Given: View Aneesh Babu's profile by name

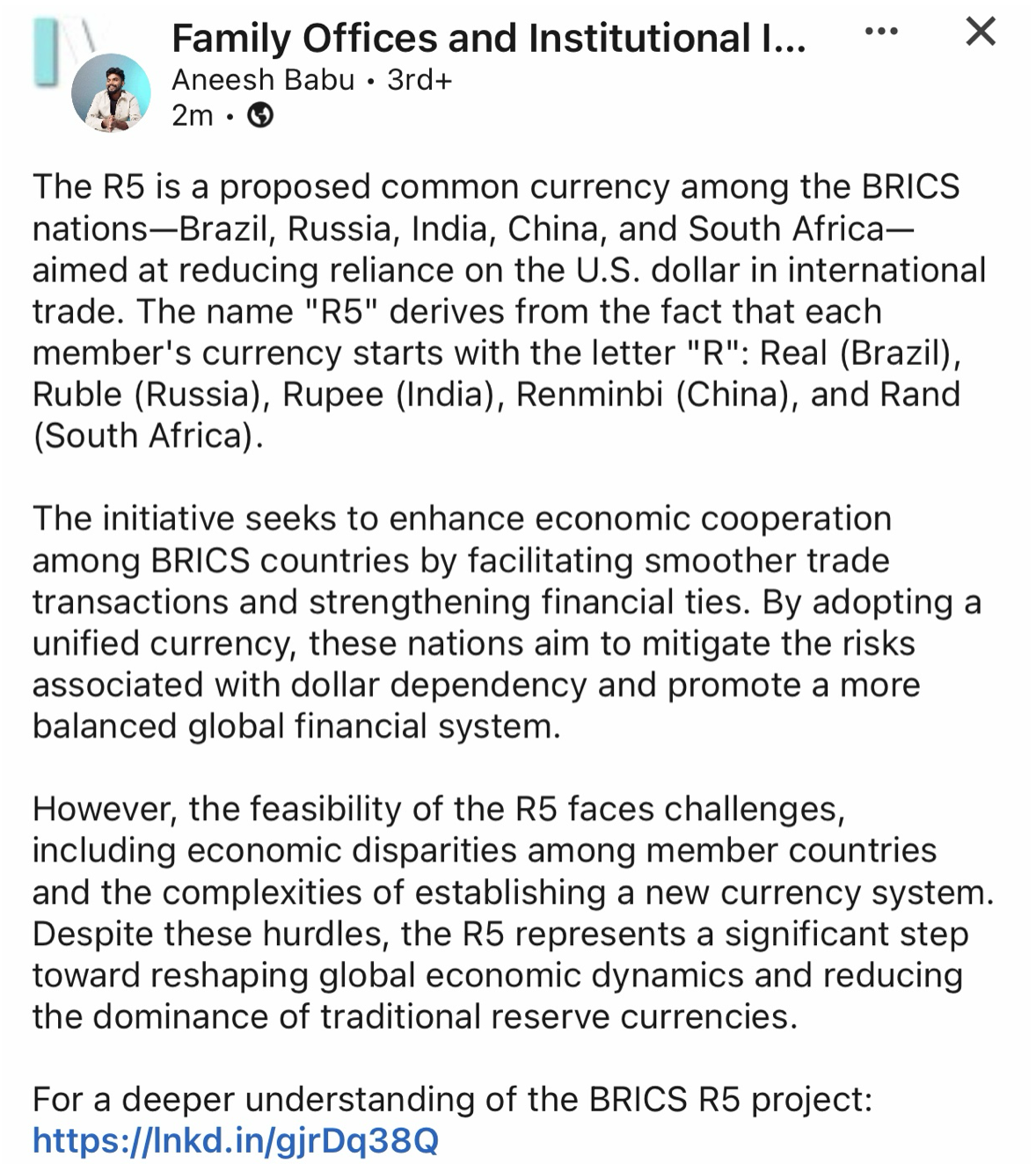Looking at the screenshot, I should (x=262, y=80).
